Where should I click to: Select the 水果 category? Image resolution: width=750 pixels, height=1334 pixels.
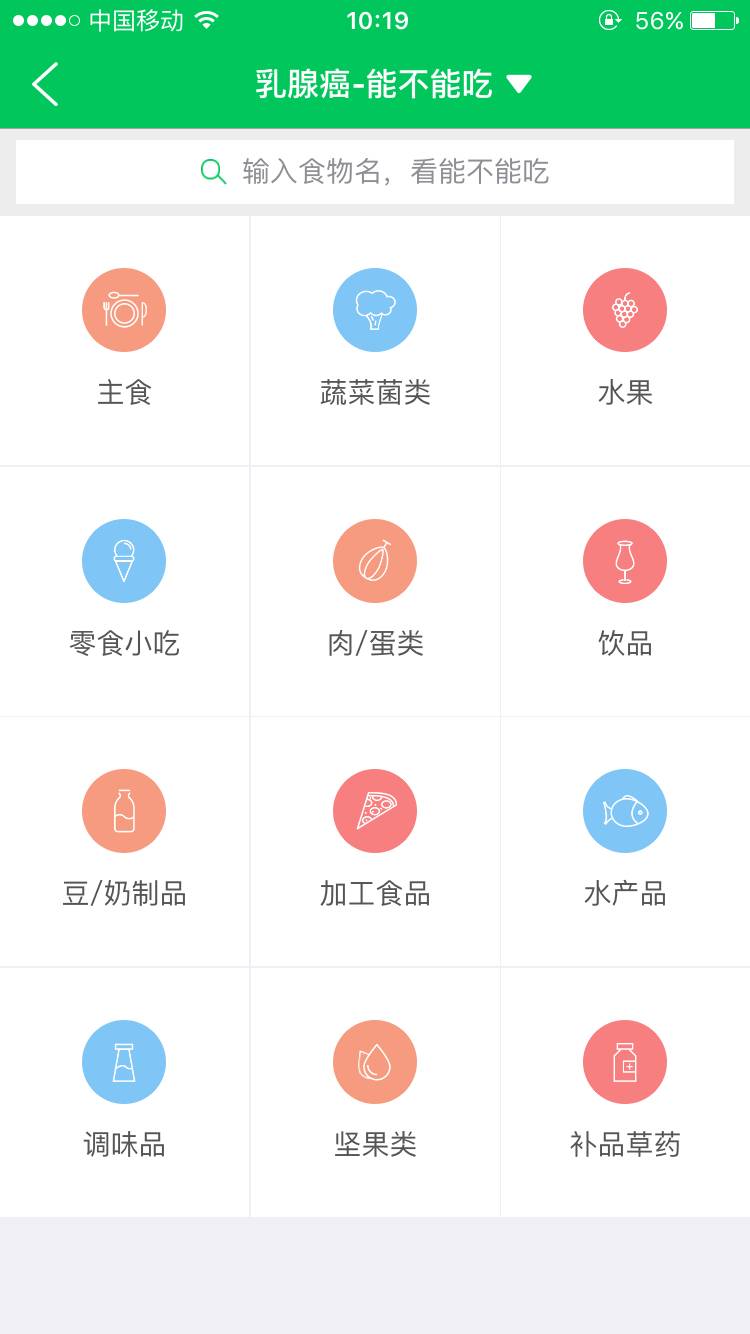[625, 340]
